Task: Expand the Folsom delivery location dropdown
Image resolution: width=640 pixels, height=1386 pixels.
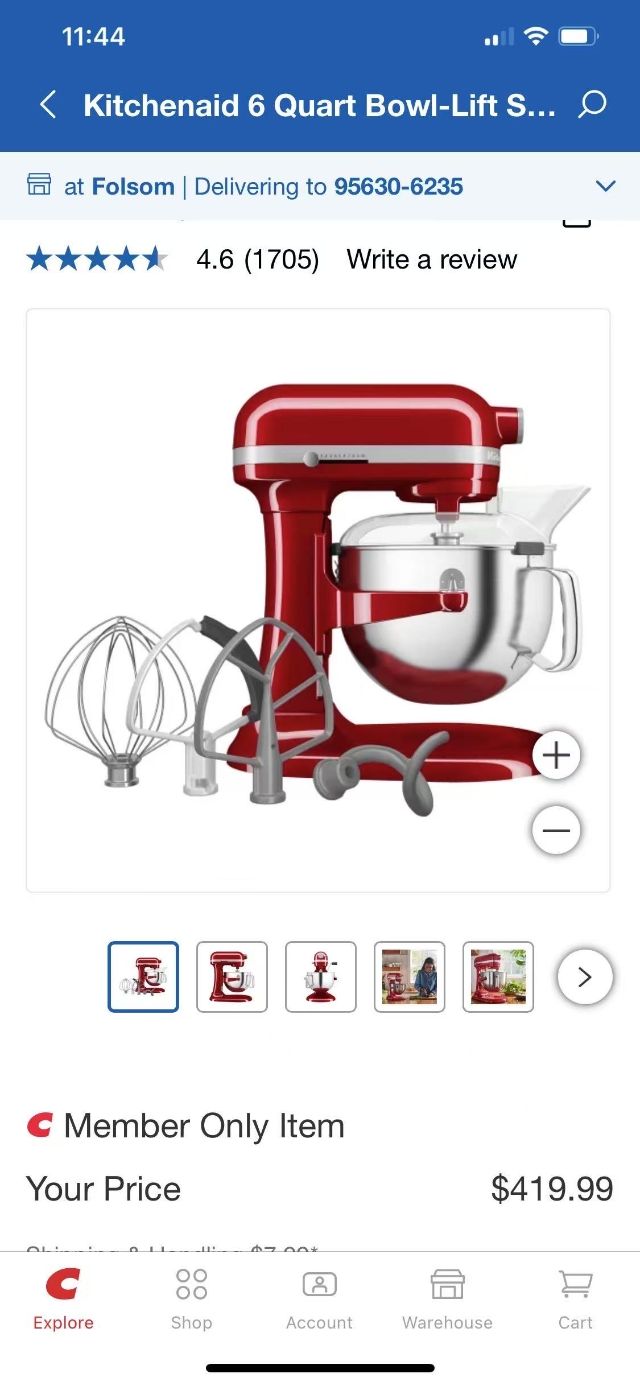Action: (x=605, y=186)
